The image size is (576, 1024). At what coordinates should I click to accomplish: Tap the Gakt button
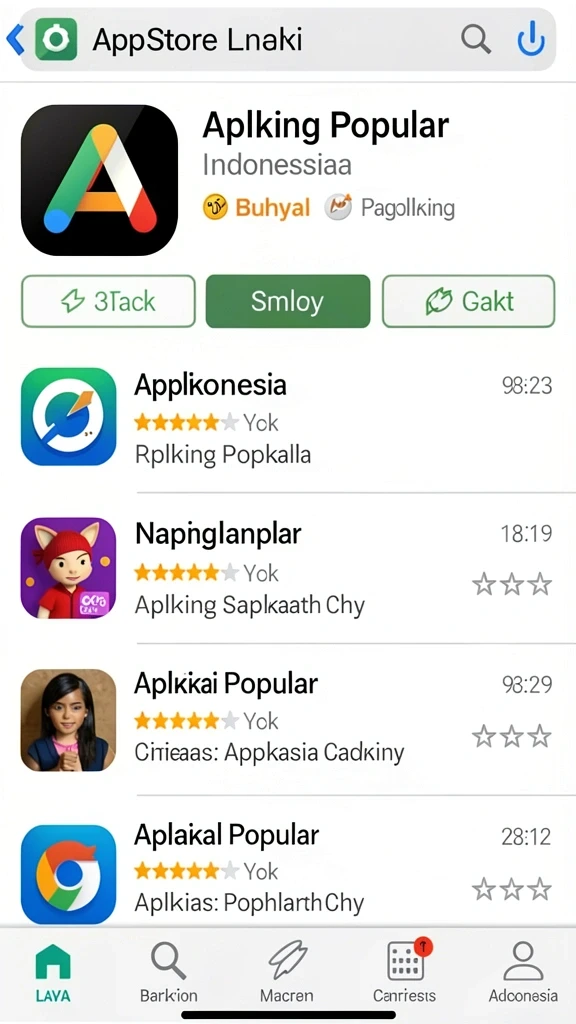click(468, 301)
